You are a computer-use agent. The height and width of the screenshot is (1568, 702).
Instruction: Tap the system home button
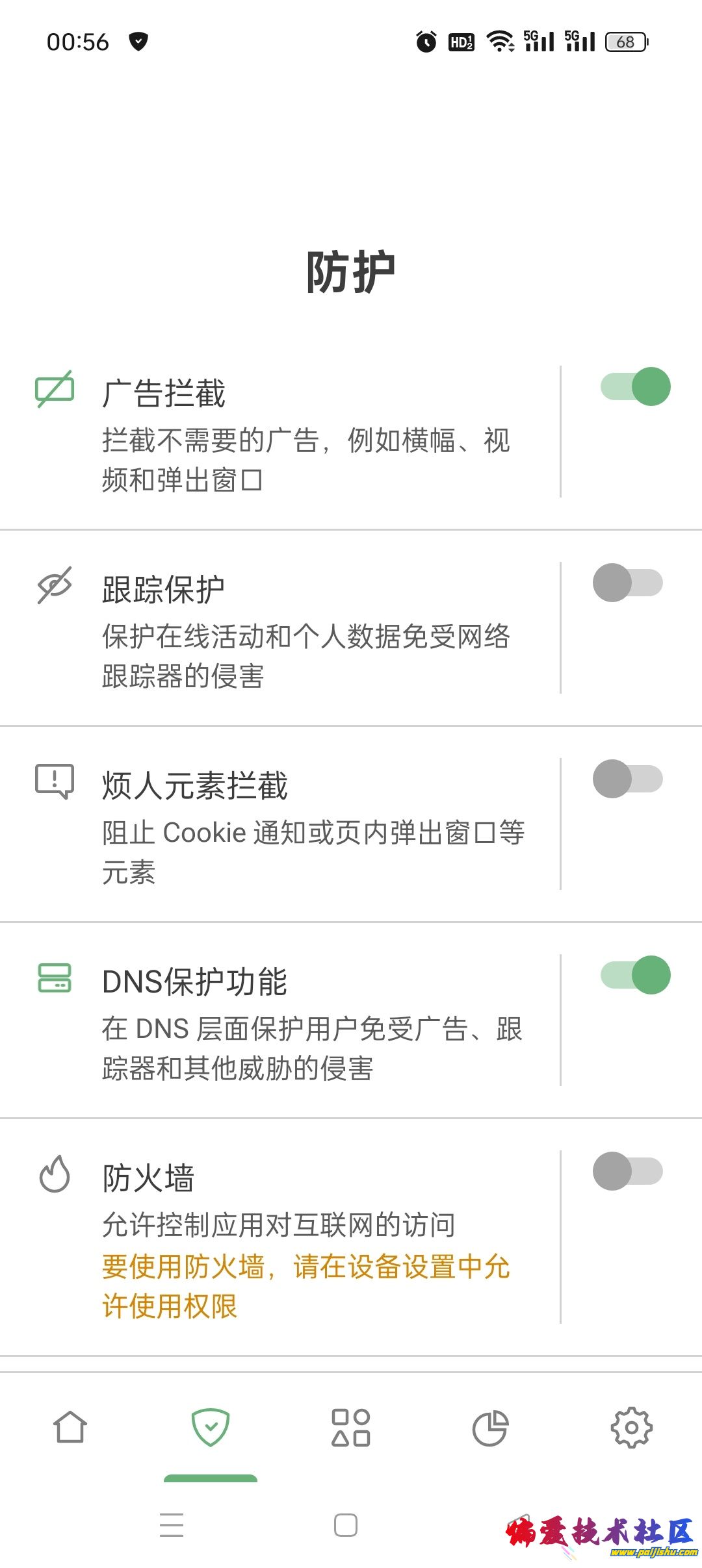346,1525
